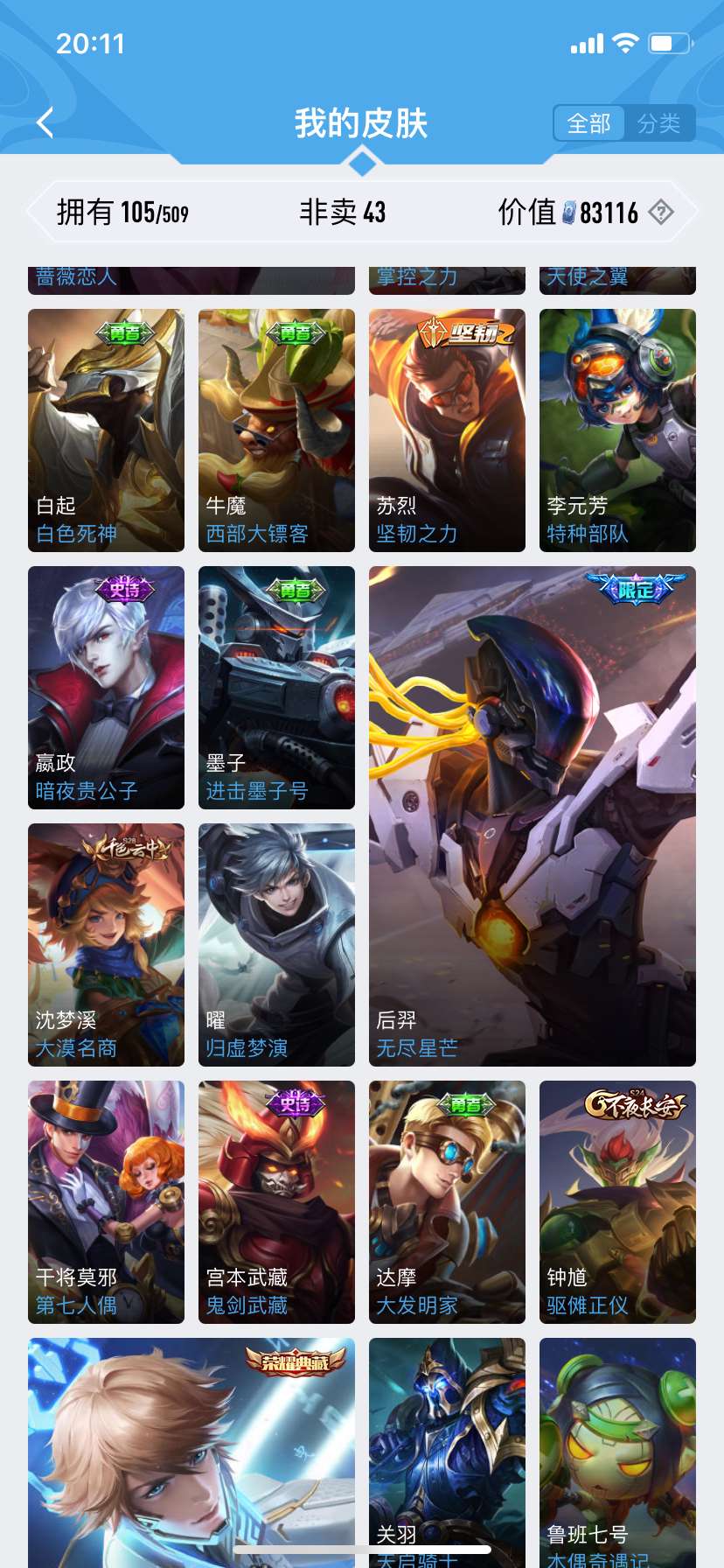Select the 全部 segment

(588, 123)
